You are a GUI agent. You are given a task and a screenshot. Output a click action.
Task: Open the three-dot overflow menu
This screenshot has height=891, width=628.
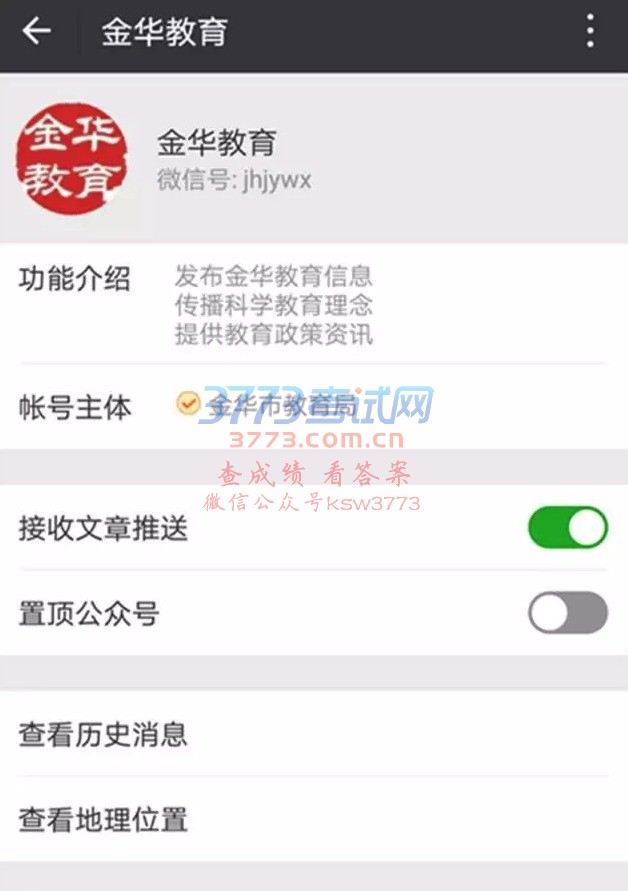(590, 32)
